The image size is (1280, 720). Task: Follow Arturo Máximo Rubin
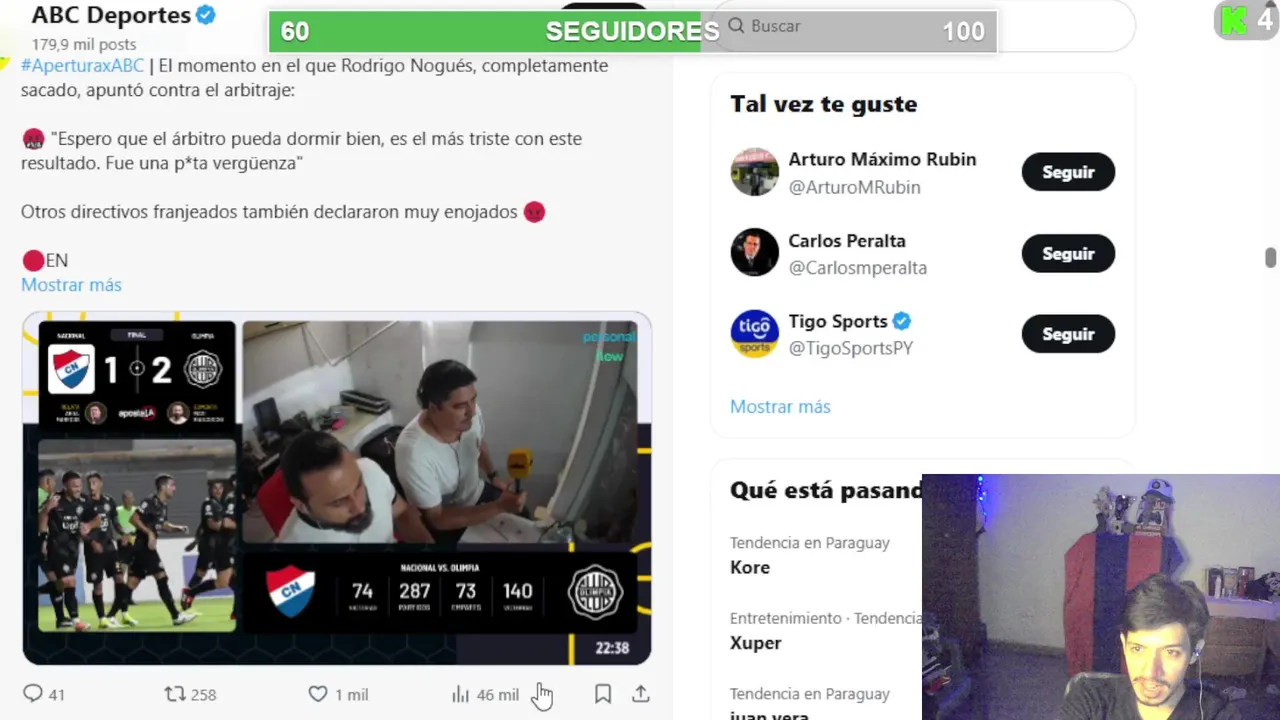pyautogui.click(x=1067, y=172)
